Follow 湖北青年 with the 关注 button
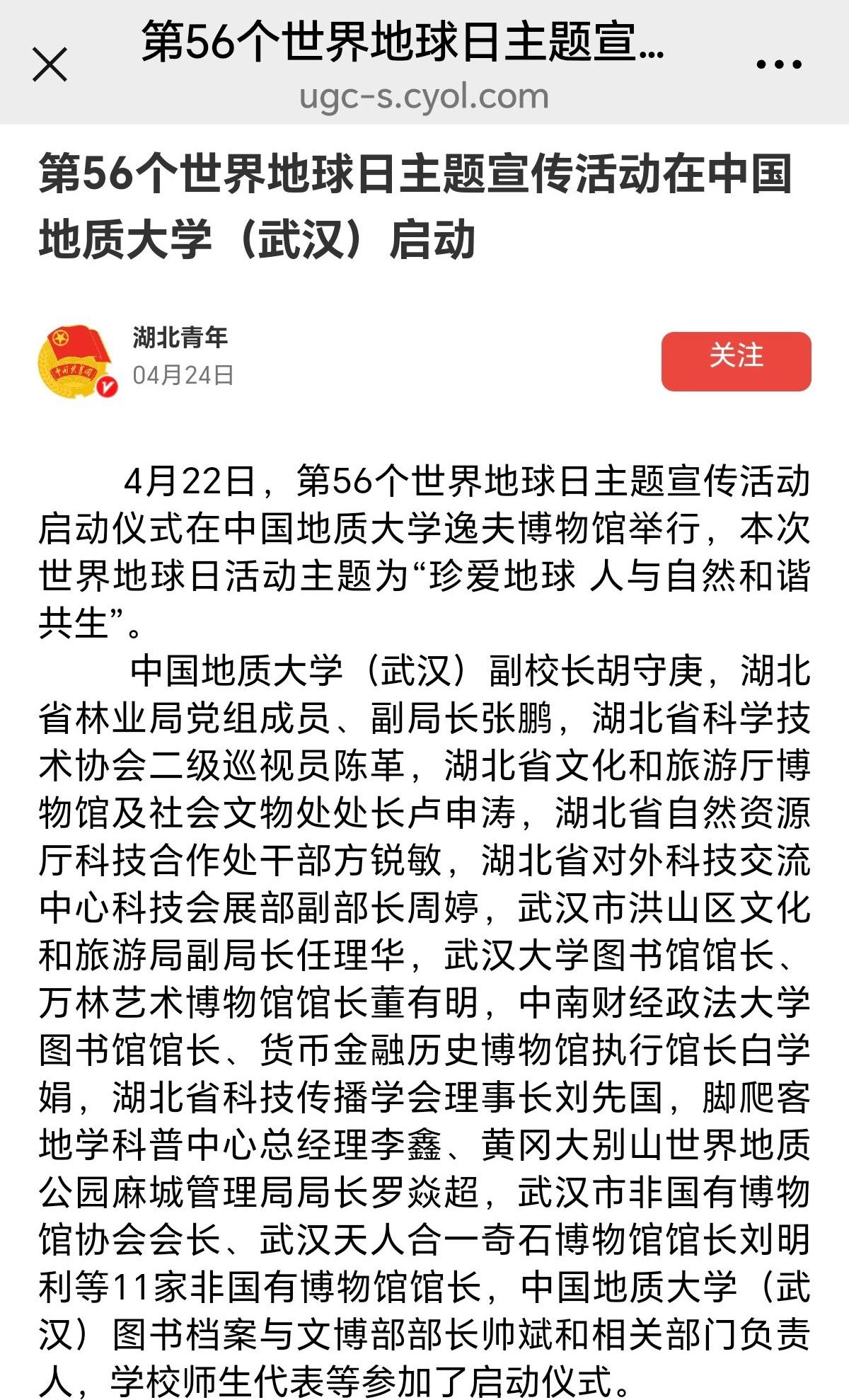Image resolution: width=849 pixels, height=1400 pixels. [736, 361]
